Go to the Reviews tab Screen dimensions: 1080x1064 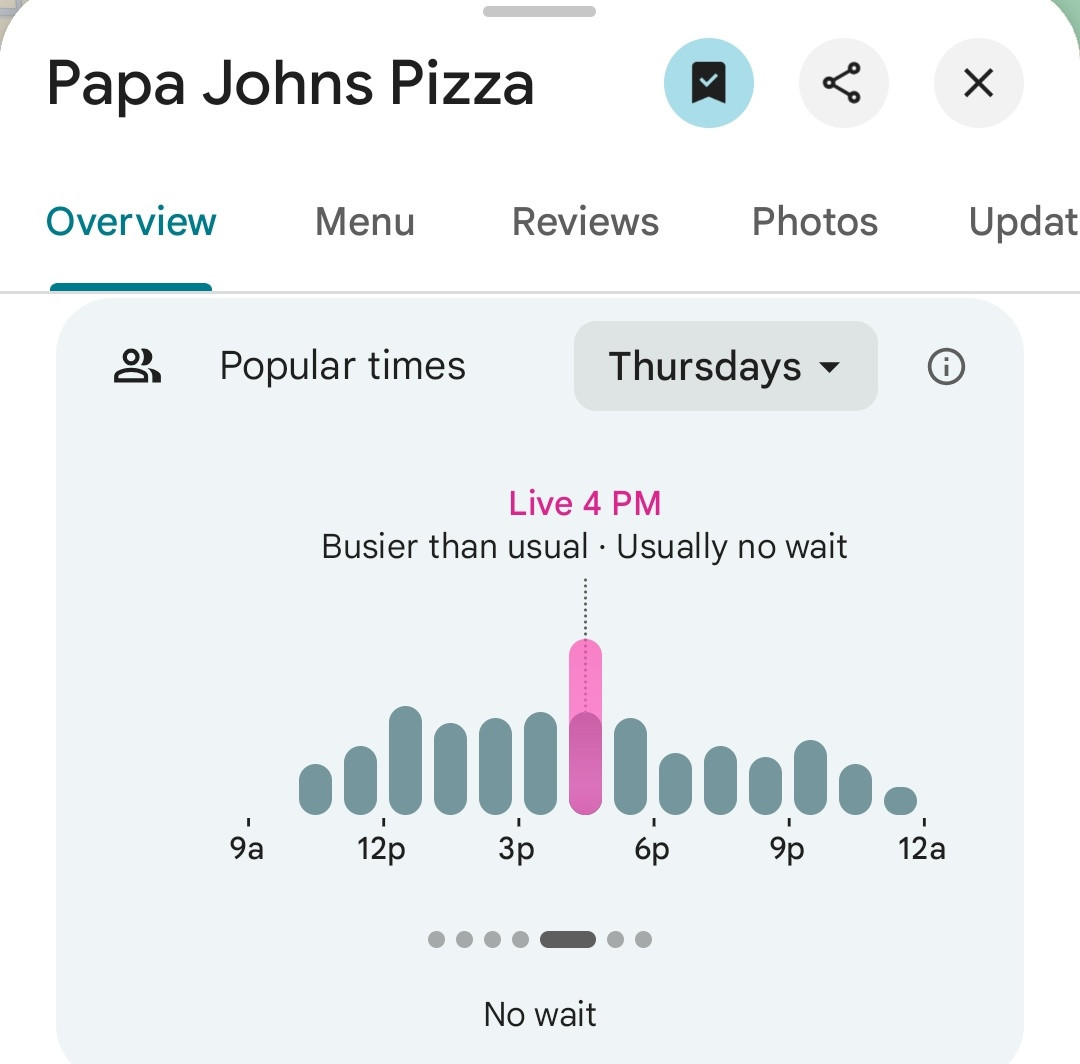tap(585, 222)
